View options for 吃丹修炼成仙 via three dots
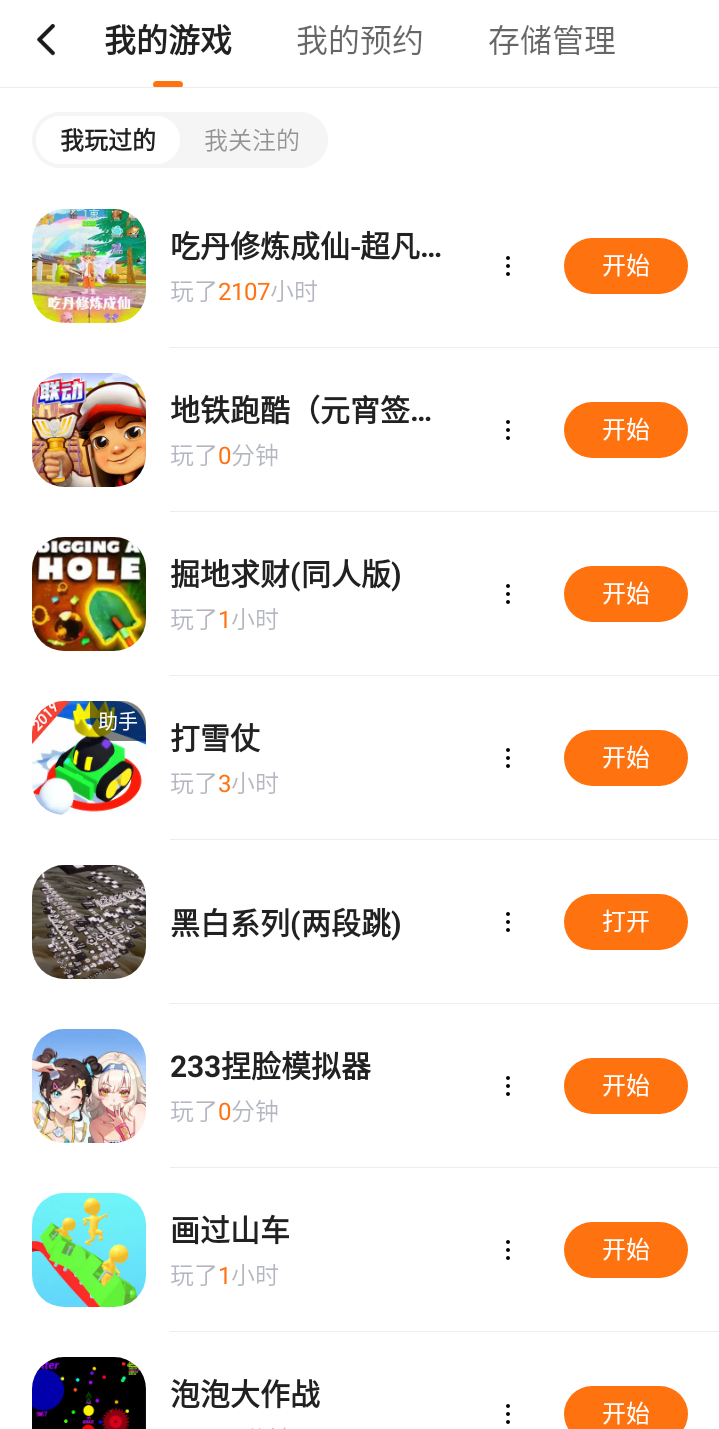The width and height of the screenshot is (719, 1429). 508,266
